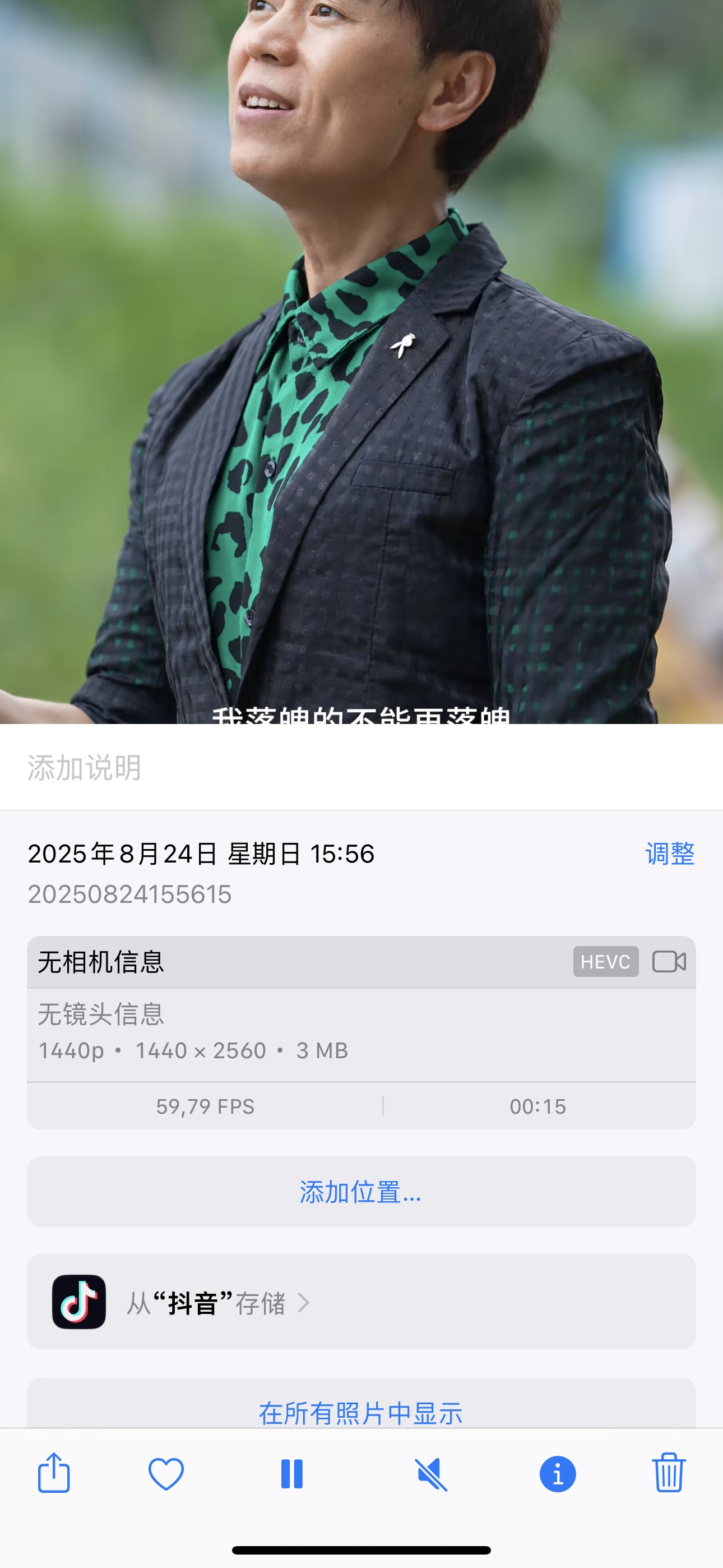Delete this video with the trash icon
The height and width of the screenshot is (1568, 723).
click(x=669, y=1473)
